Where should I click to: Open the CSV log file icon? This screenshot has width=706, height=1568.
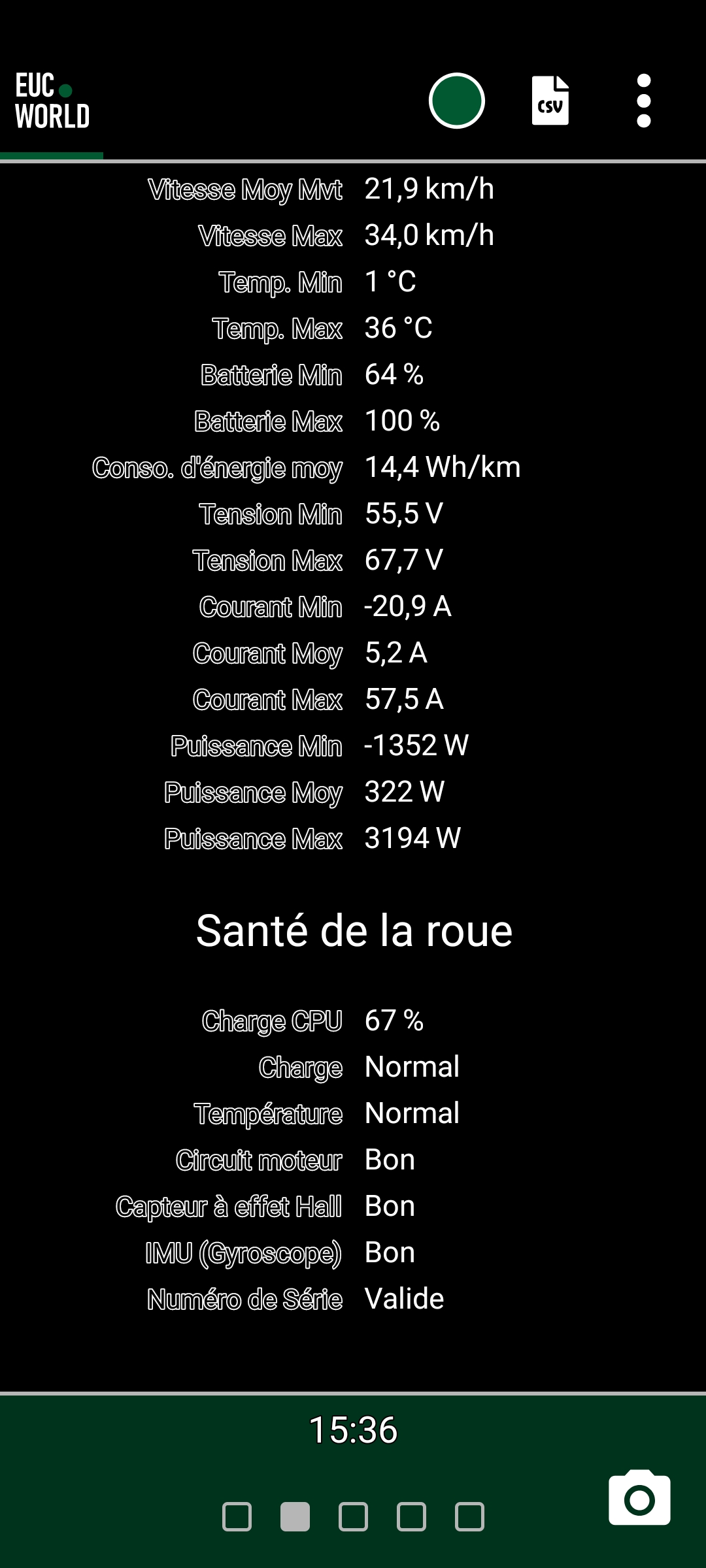point(550,101)
